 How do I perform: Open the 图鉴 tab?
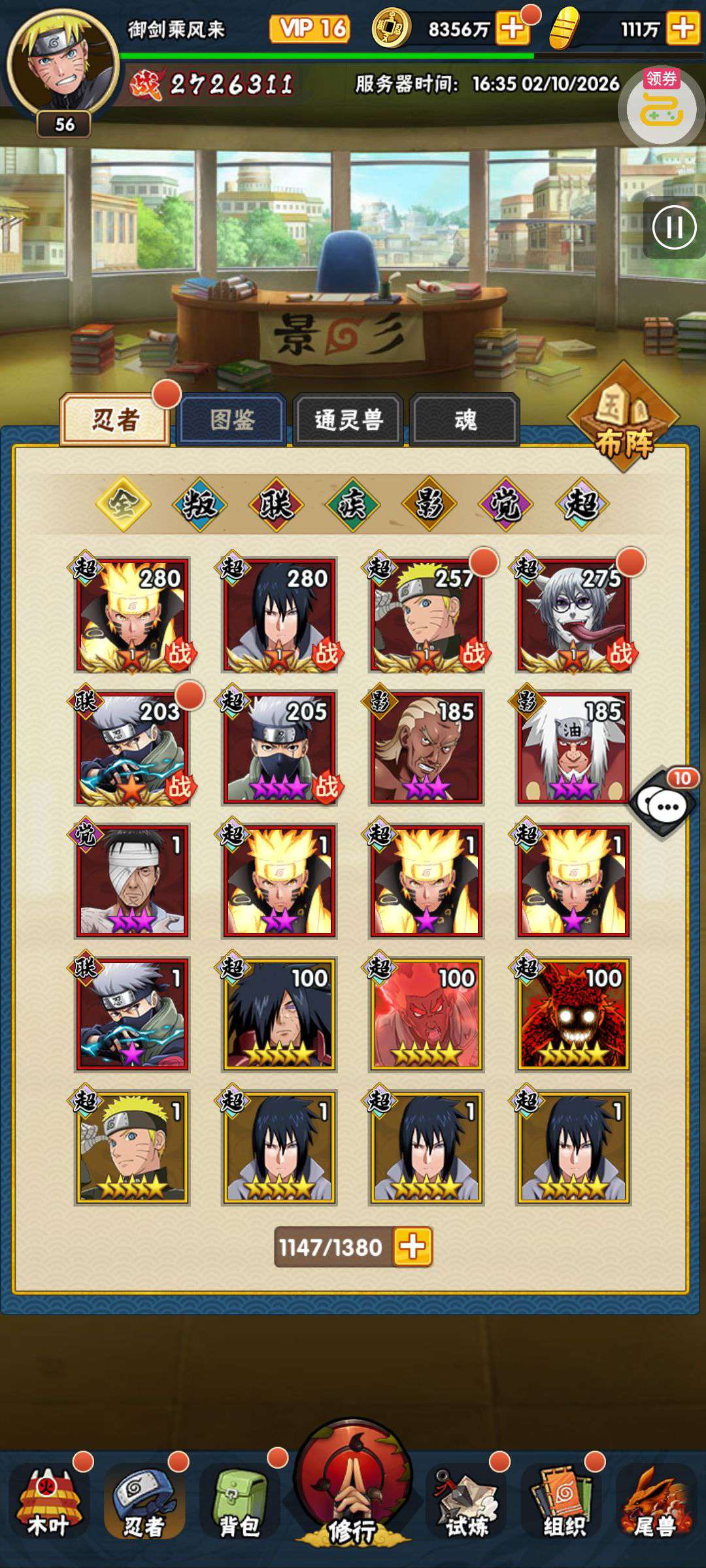pos(231,419)
